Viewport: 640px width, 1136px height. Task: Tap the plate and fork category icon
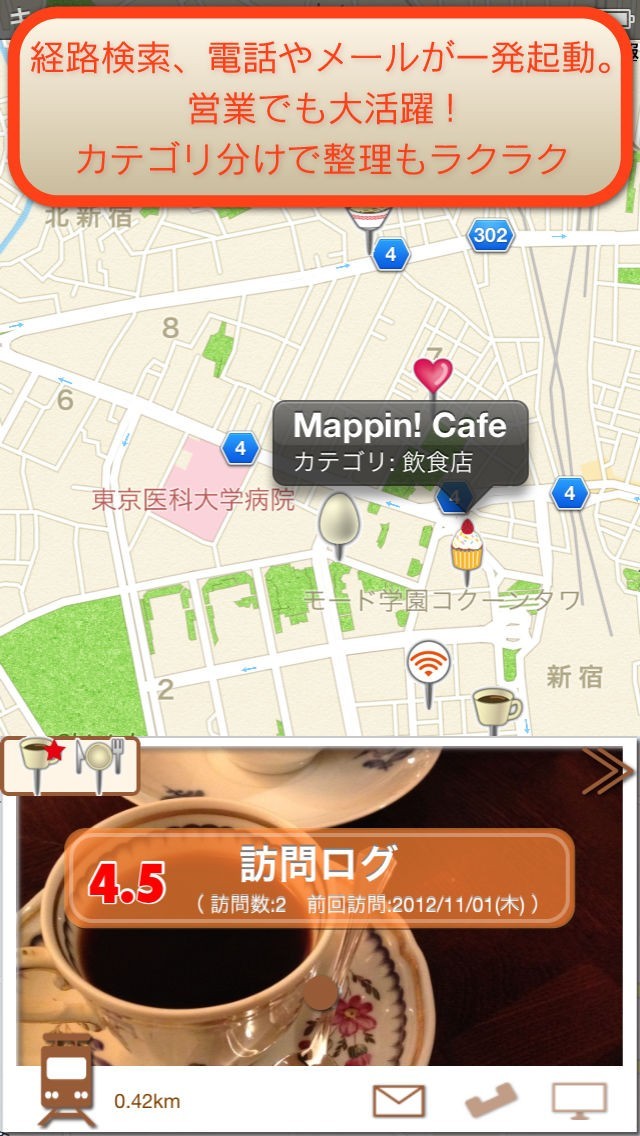(x=103, y=765)
